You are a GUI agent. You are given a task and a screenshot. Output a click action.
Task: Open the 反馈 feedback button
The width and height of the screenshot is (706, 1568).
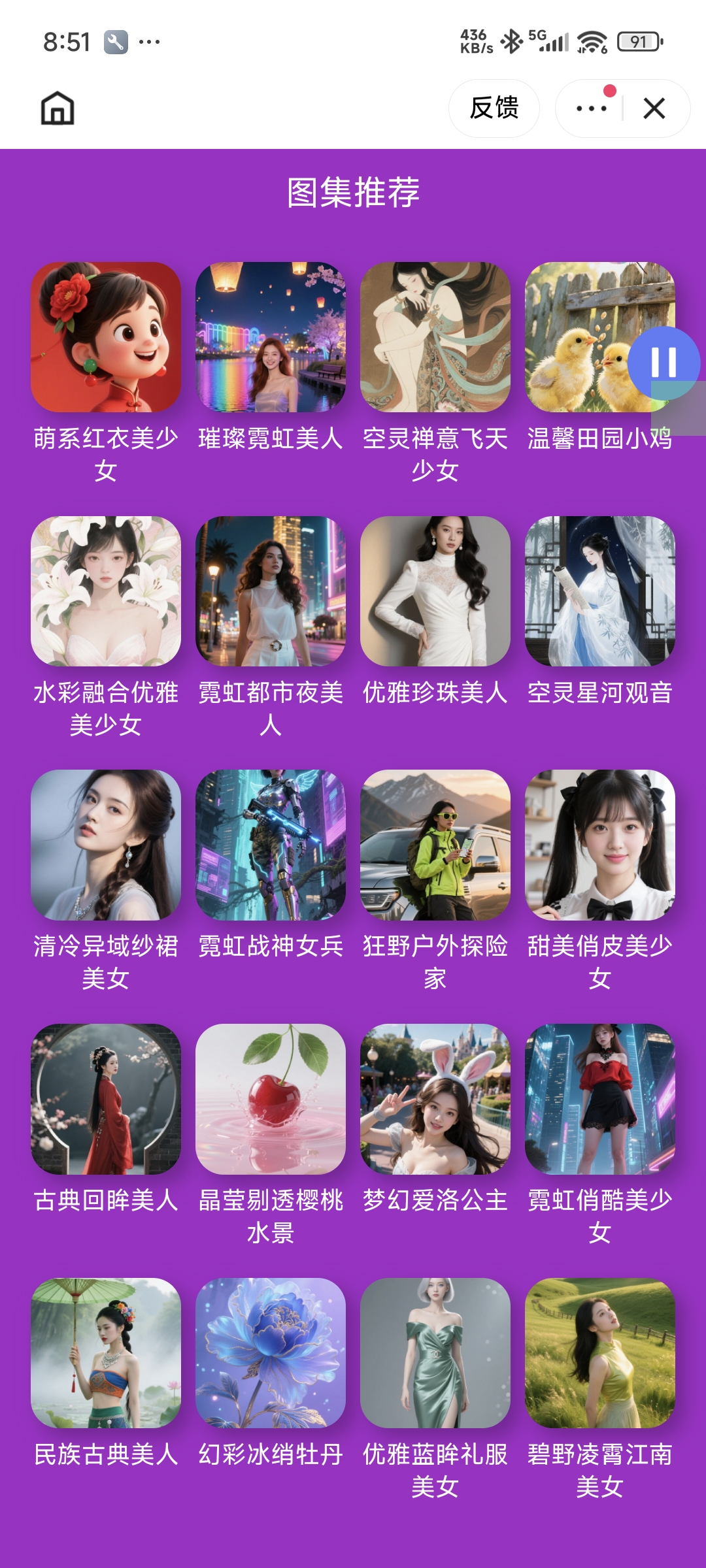click(x=494, y=108)
